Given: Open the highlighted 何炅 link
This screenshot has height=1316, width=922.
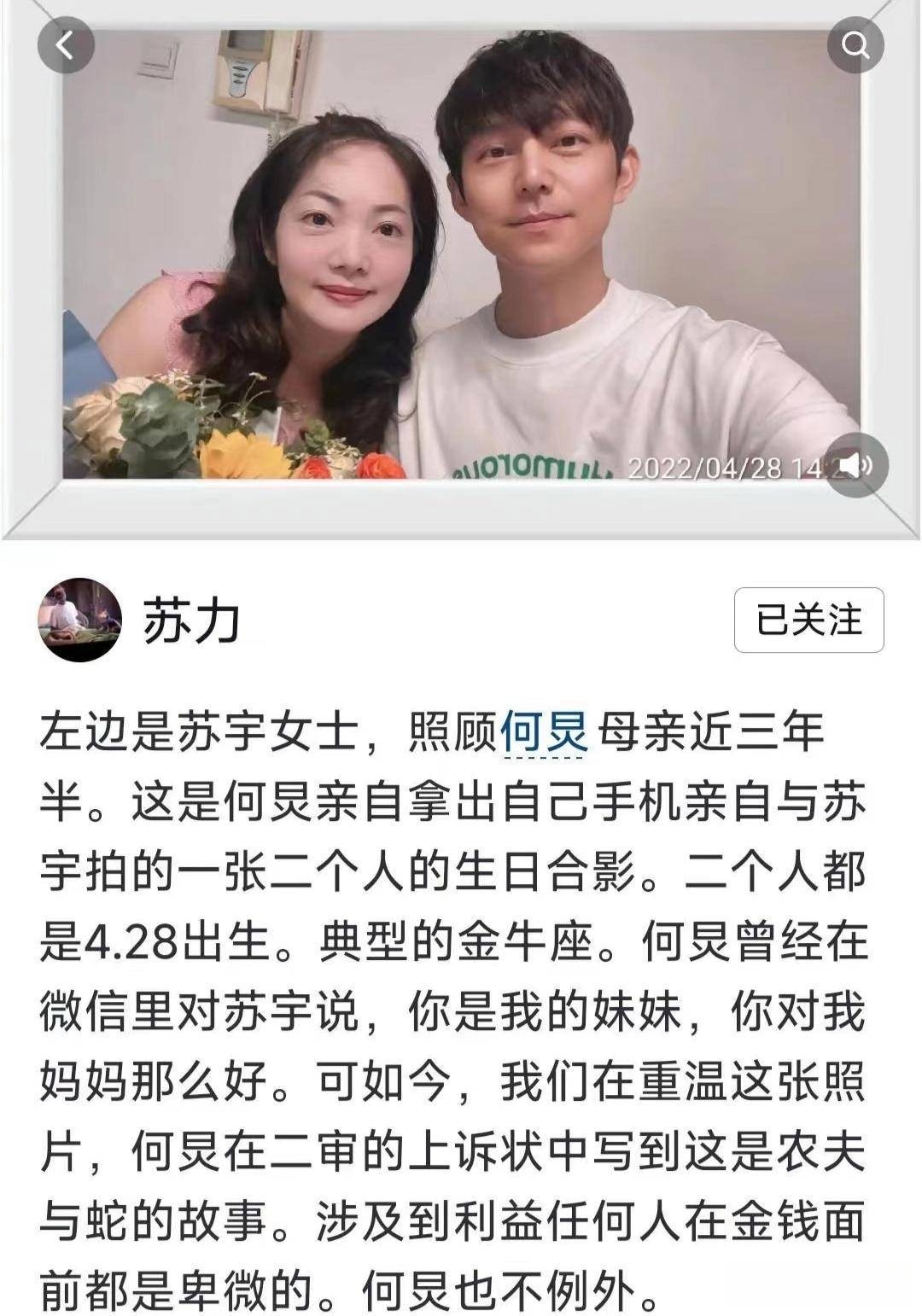Looking at the screenshot, I should (x=544, y=733).
